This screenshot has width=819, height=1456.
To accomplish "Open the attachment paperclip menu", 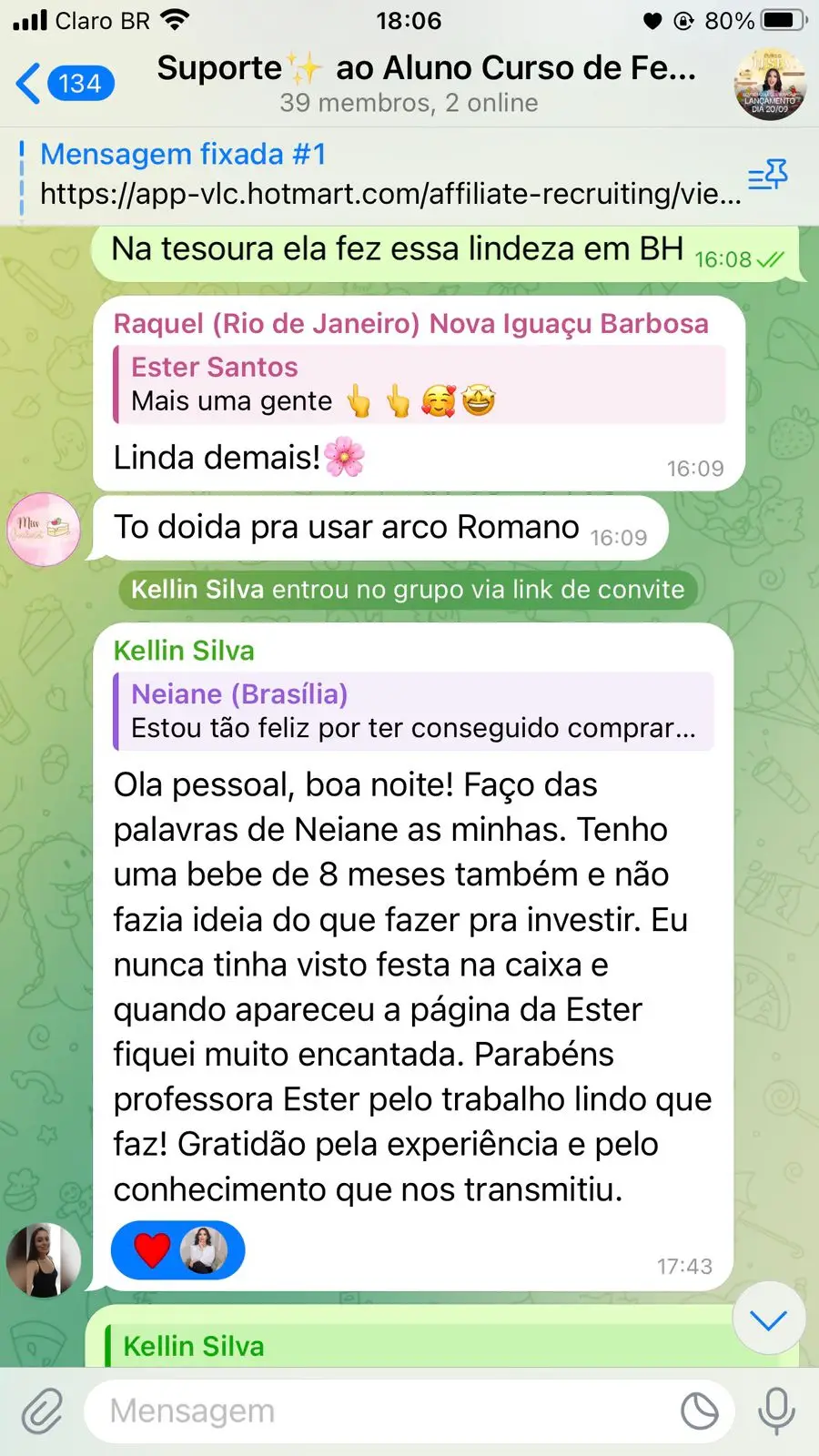I will click(42, 1411).
